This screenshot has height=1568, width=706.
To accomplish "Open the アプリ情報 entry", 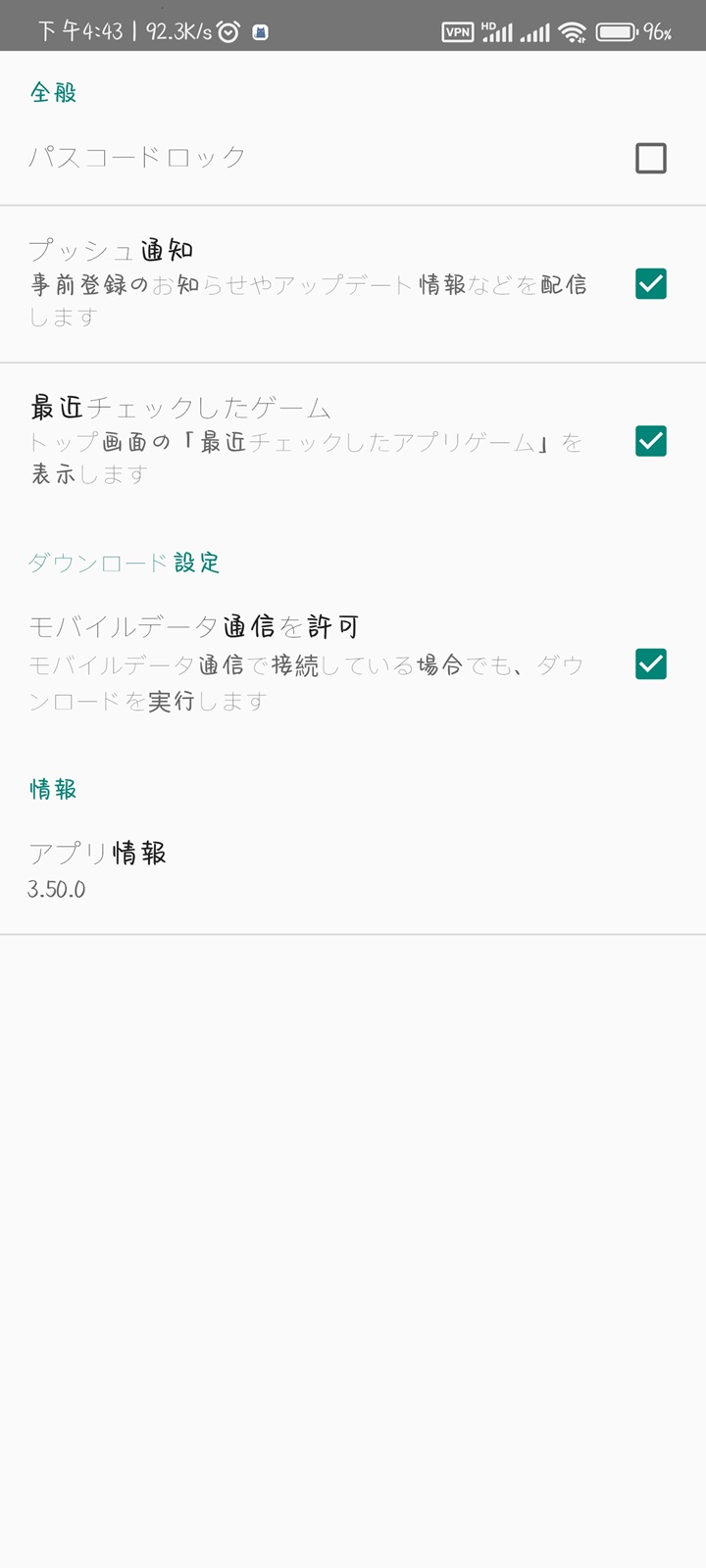I will point(98,853).
